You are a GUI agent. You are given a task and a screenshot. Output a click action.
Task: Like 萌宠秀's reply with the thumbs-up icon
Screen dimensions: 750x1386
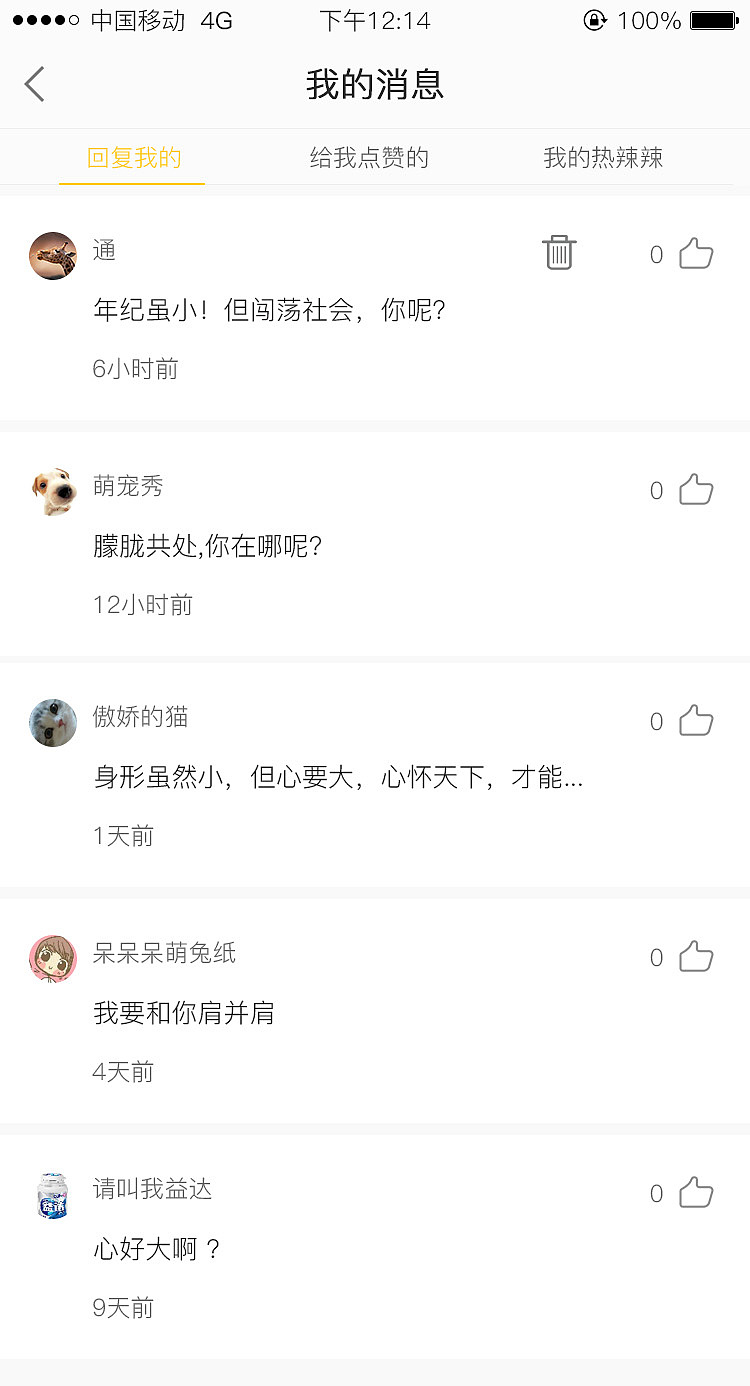pyautogui.click(x=692, y=489)
